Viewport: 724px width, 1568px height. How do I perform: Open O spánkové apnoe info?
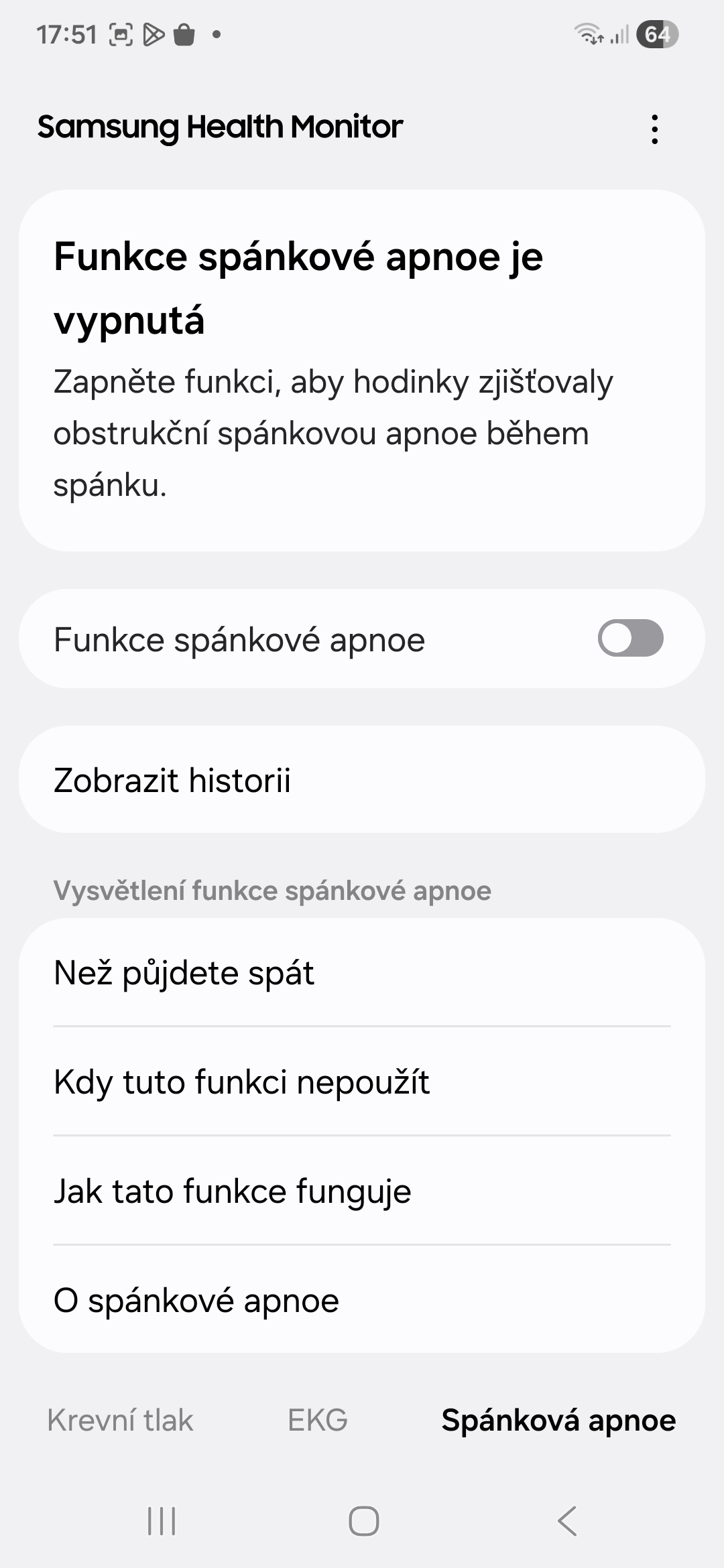pyautogui.click(x=362, y=1300)
